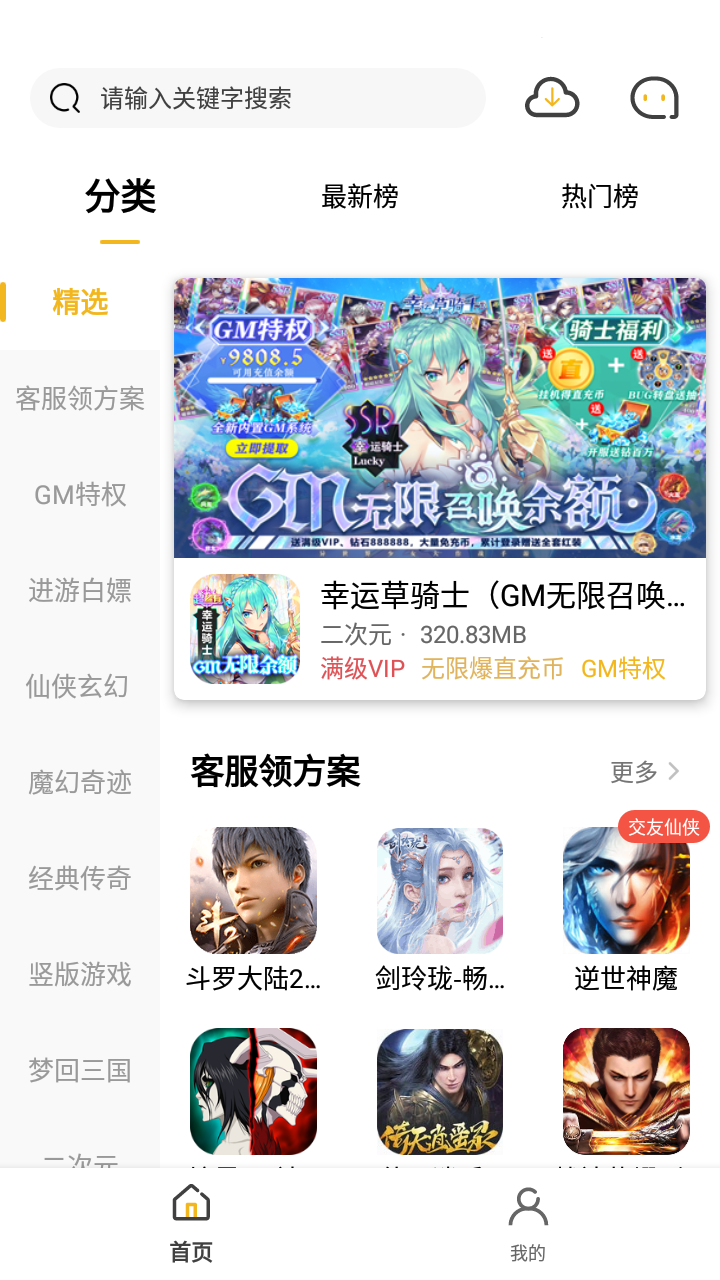The image size is (720, 1280).
Task: Select the 魔幻奇迹 sidebar category
Action: click(x=80, y=783)
